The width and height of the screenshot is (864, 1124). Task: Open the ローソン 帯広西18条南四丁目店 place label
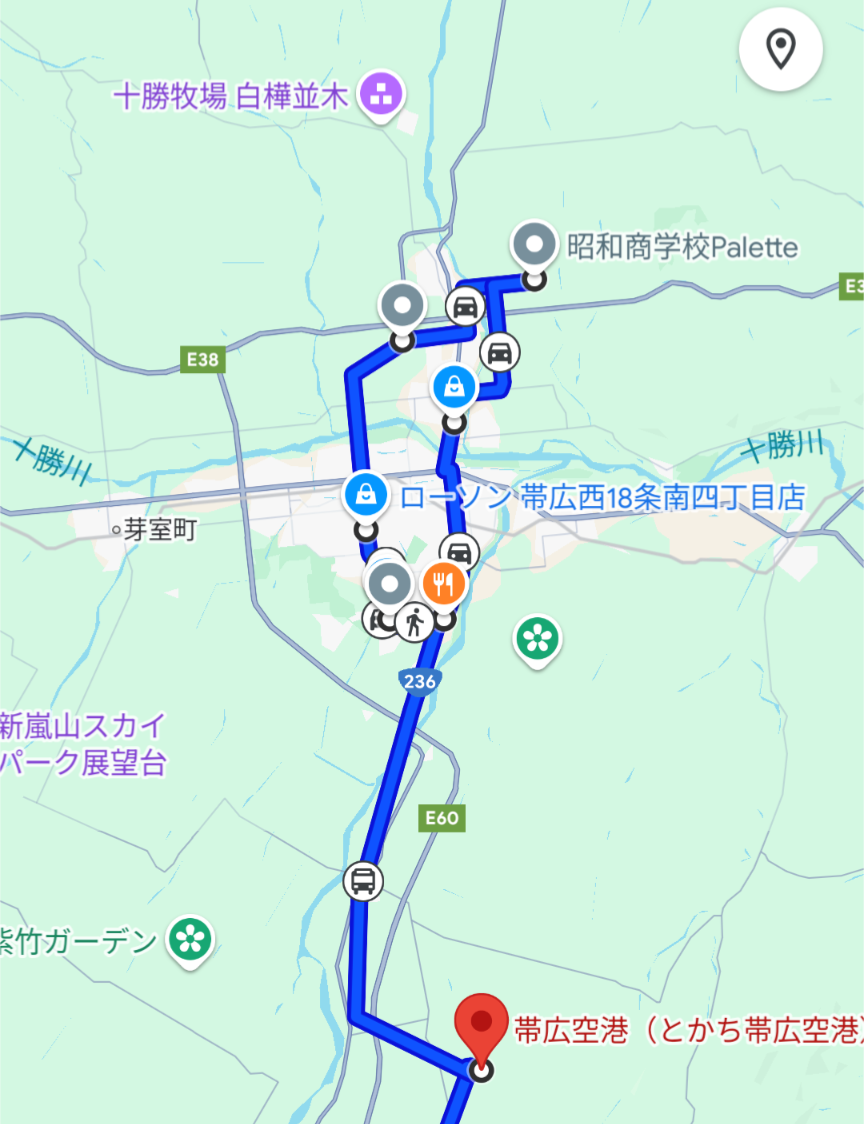pos(603,496)
